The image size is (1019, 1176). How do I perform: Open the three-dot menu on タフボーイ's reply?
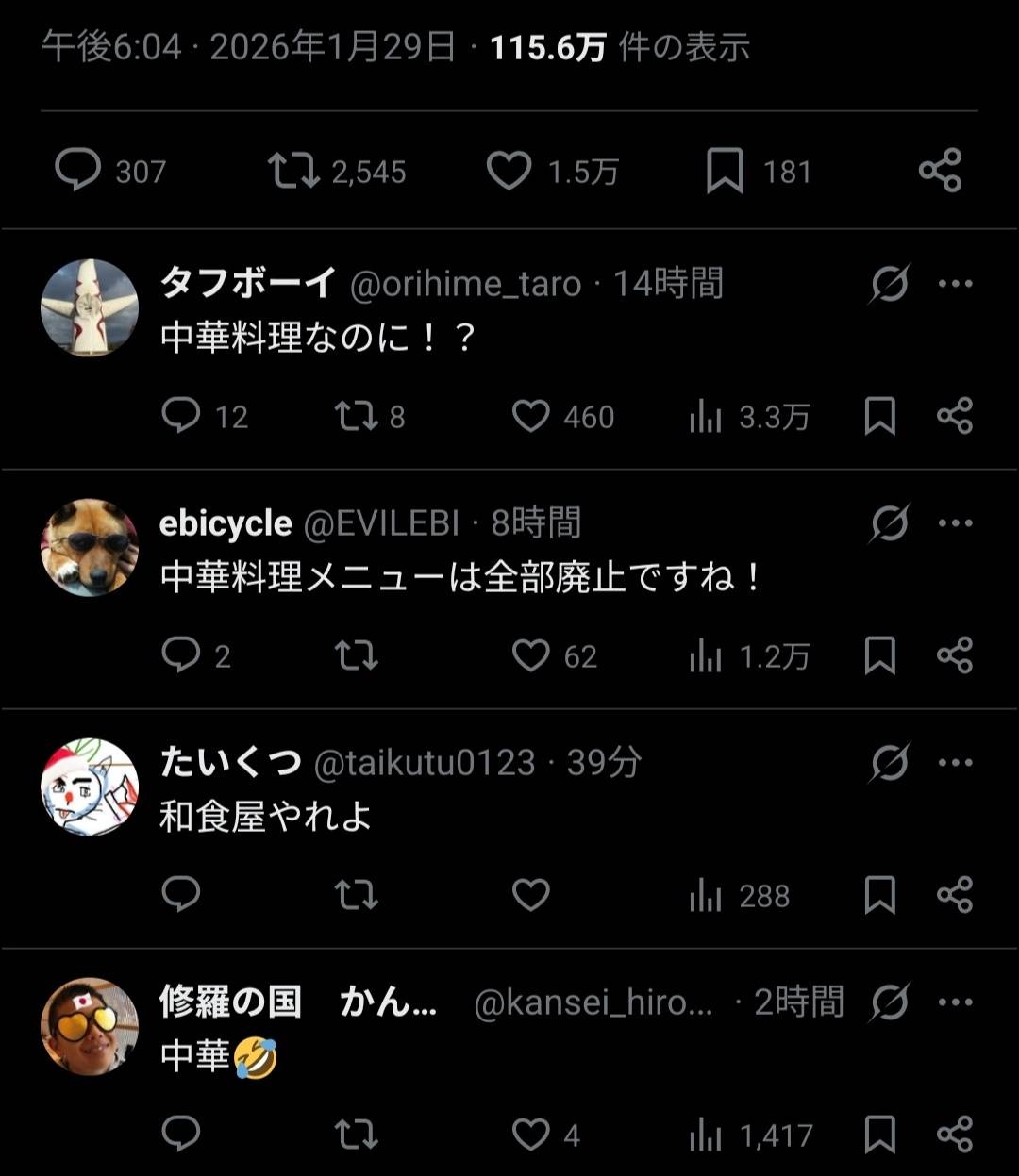click(x=955, y=284)
